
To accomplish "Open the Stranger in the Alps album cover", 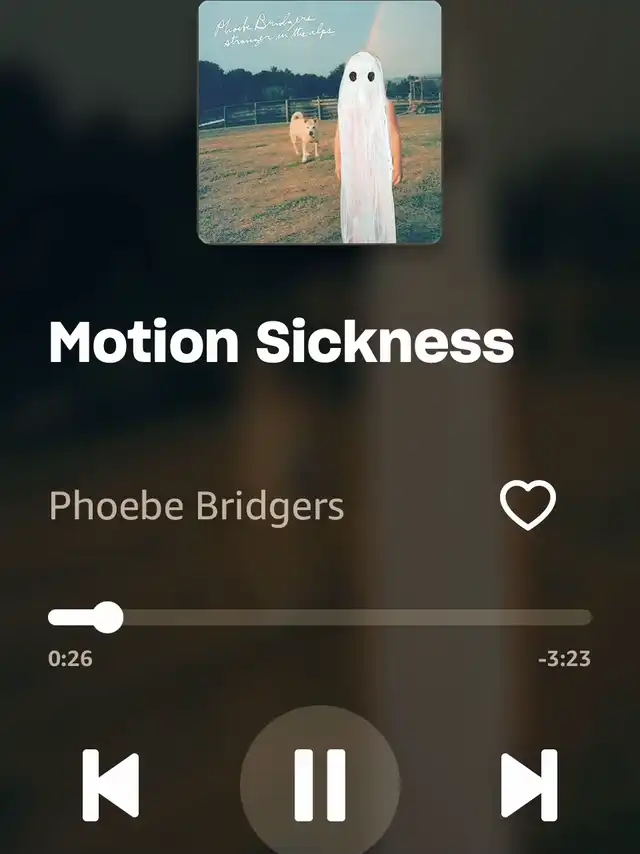I will (320, 122).
